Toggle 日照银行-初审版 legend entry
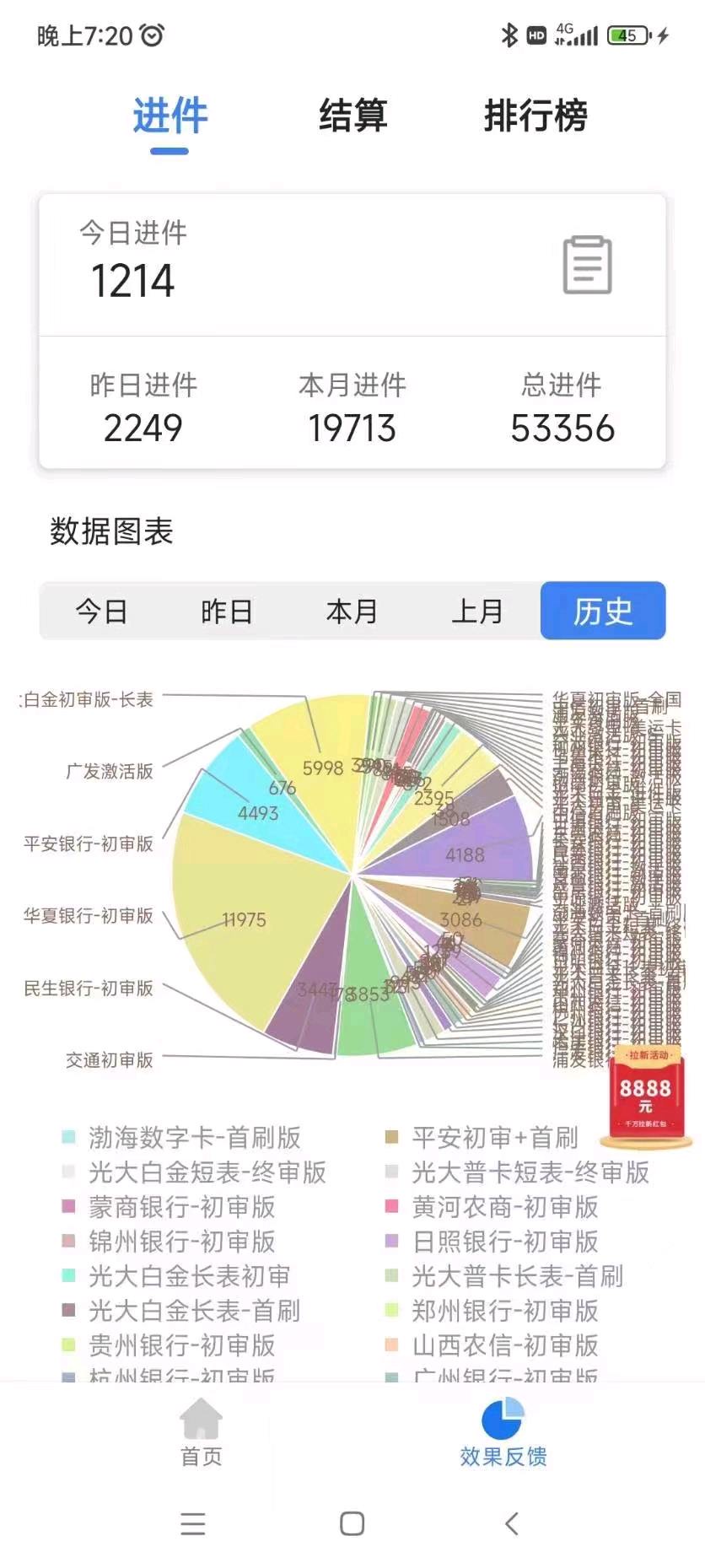The width and height of the screenshot is (705, 1568). pyautogui.click(x=504, y=1241)
